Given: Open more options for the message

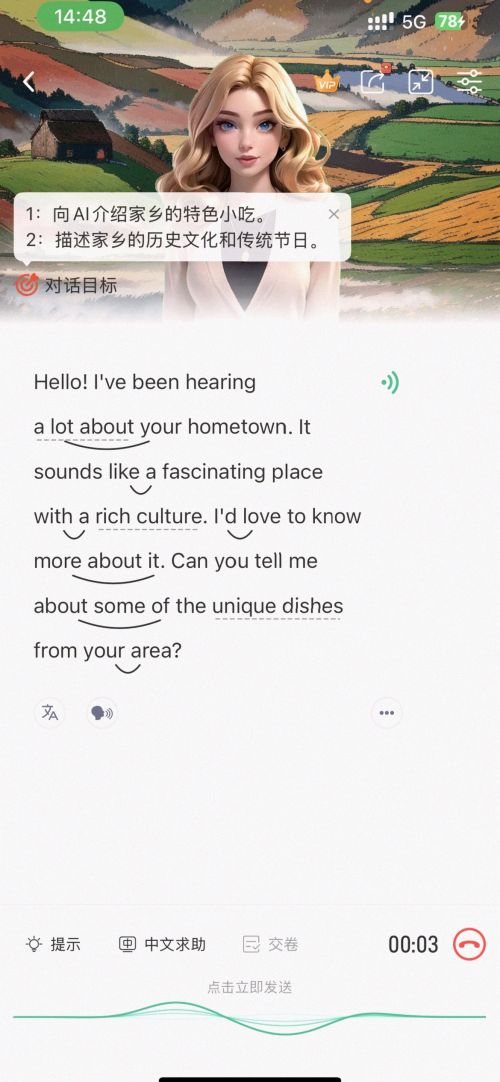Looking at the screenshot, I should (x=387, y=713).
